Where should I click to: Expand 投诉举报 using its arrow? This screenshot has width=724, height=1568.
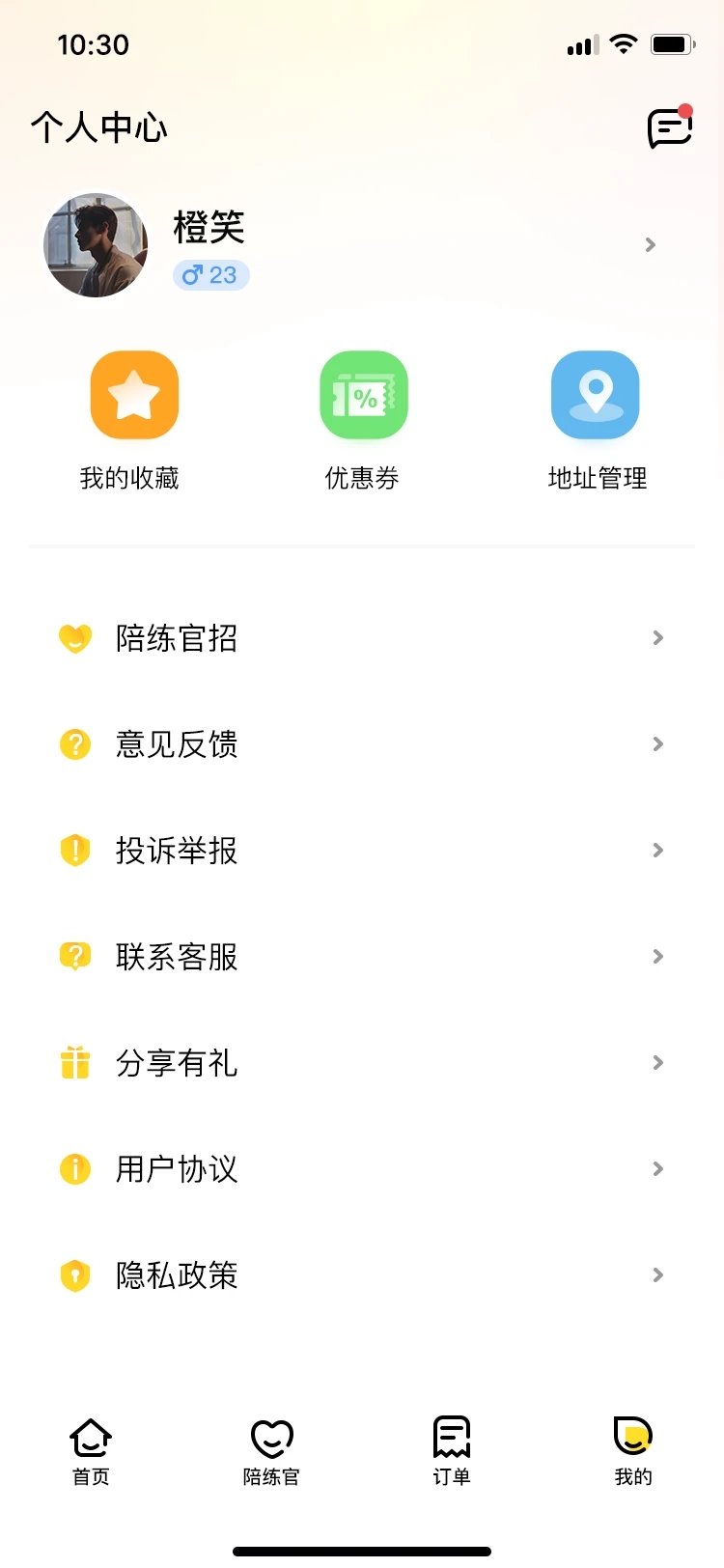coord(657,851)
